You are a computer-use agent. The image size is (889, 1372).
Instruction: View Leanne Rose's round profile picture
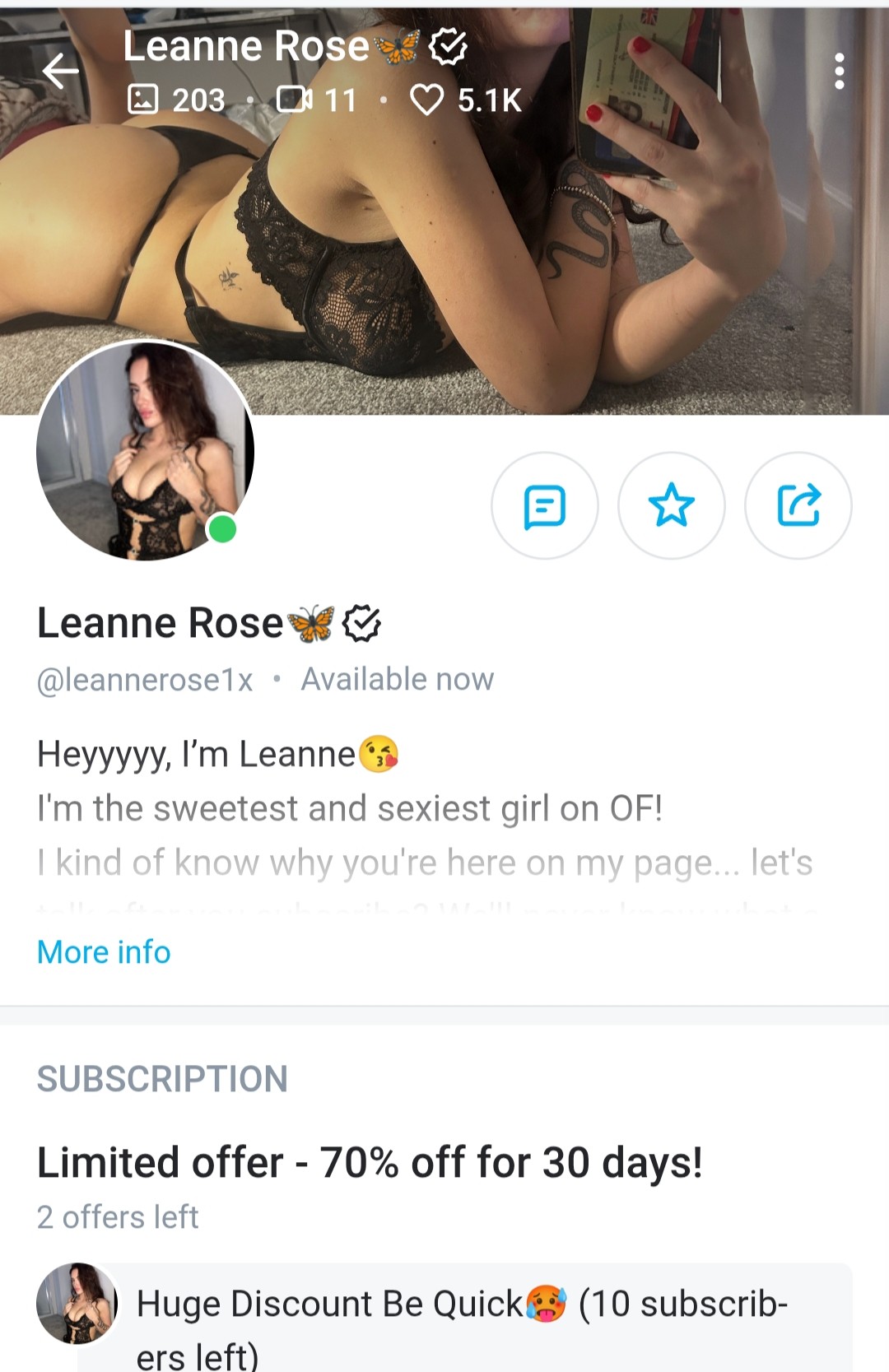pos(146,451)
